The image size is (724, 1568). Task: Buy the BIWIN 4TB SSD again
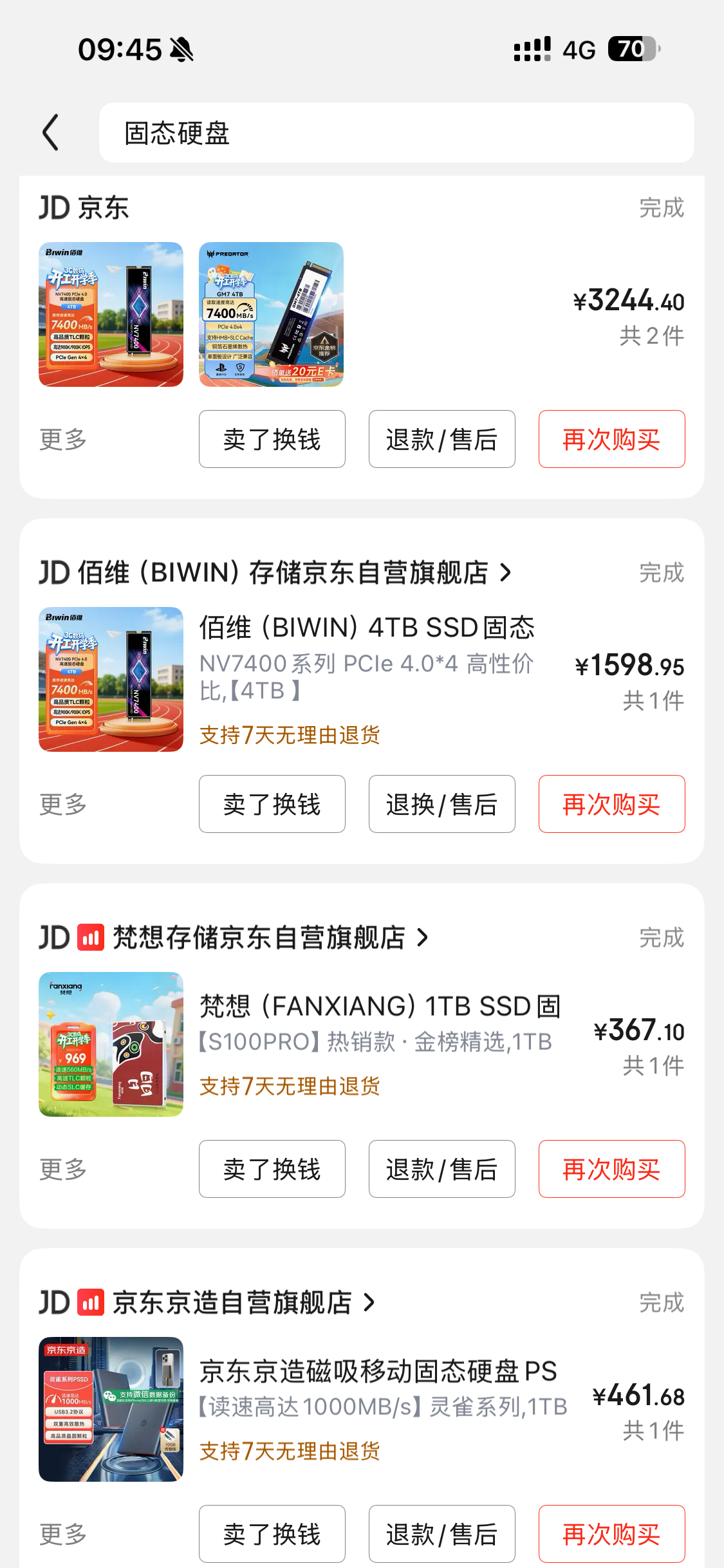tap(611, 805)
